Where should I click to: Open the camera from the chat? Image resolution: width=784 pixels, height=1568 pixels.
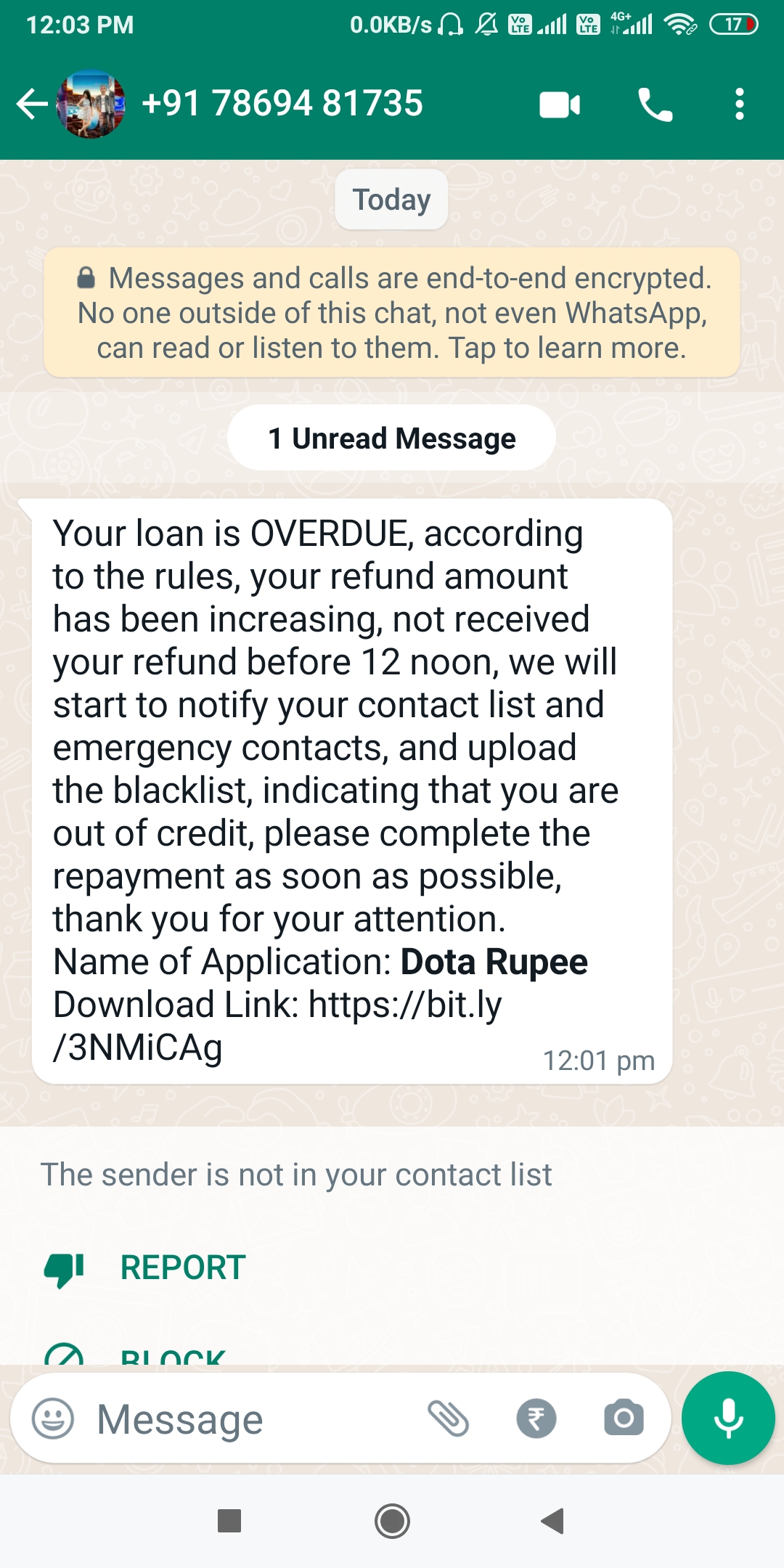[x=624, y=1418]
